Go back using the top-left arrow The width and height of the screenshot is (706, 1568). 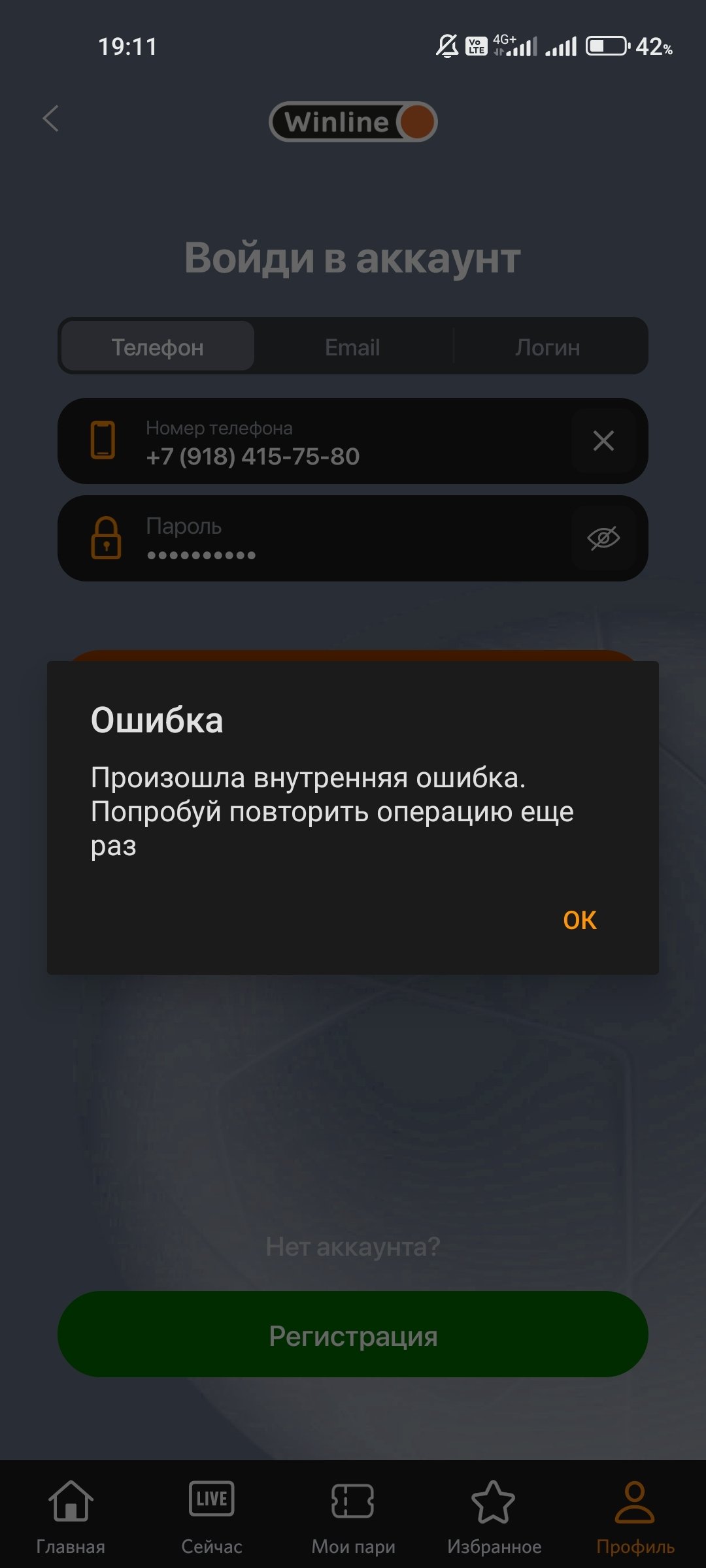[x=51, y=119]
